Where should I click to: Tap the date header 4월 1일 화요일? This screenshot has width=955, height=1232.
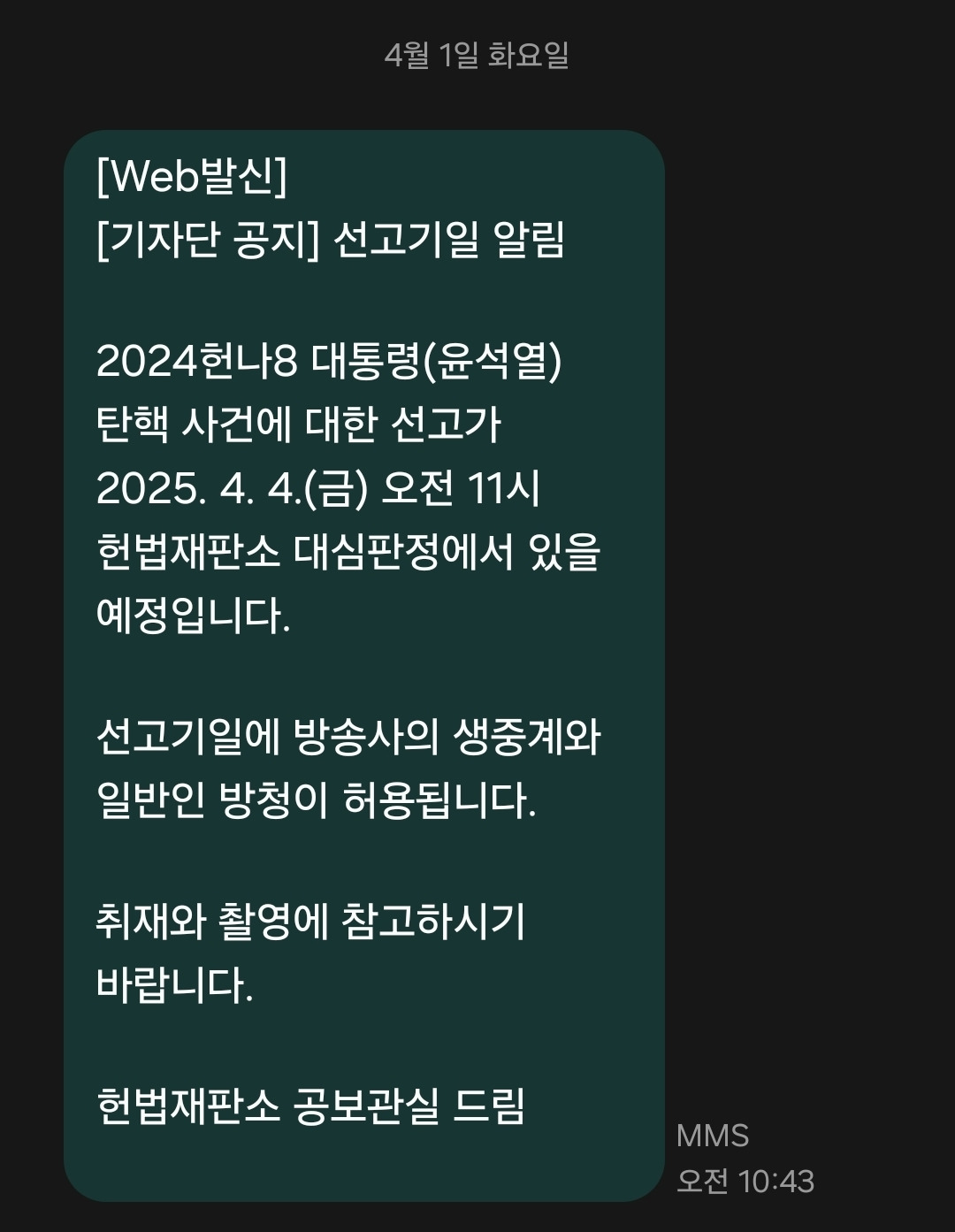tap(477, 56)
